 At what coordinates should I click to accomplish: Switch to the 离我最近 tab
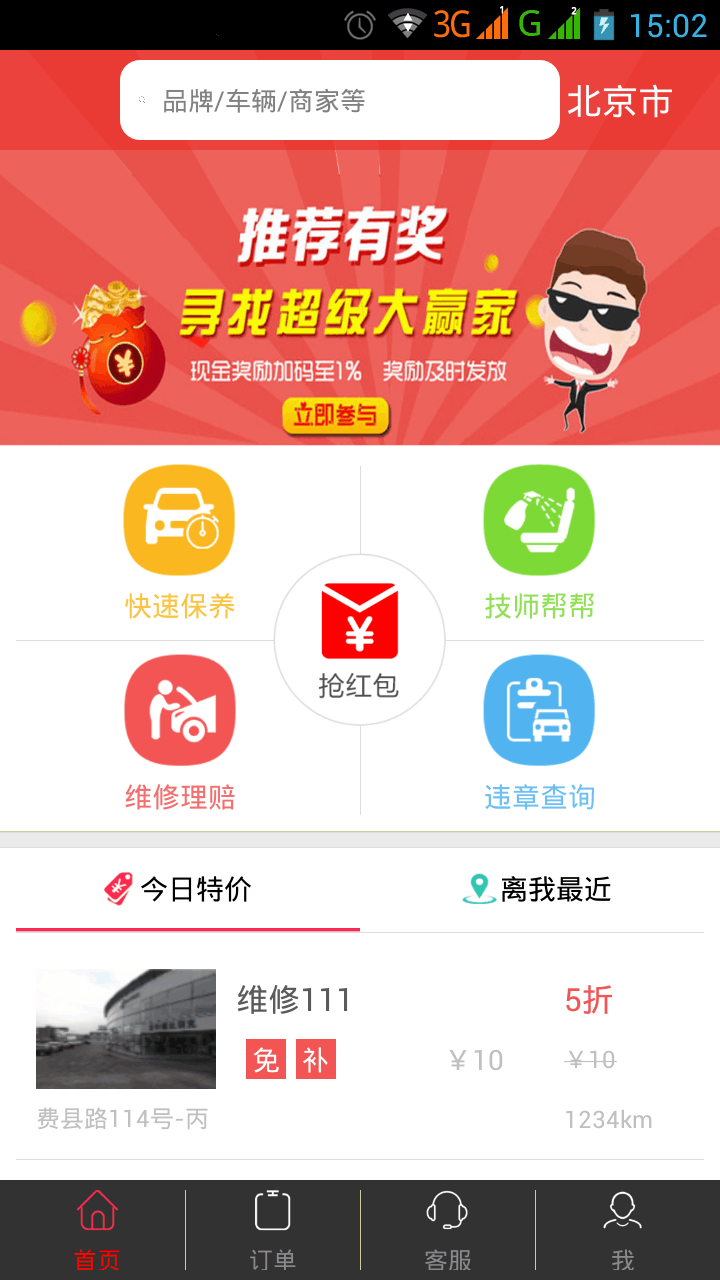click(x=539, y=889)
